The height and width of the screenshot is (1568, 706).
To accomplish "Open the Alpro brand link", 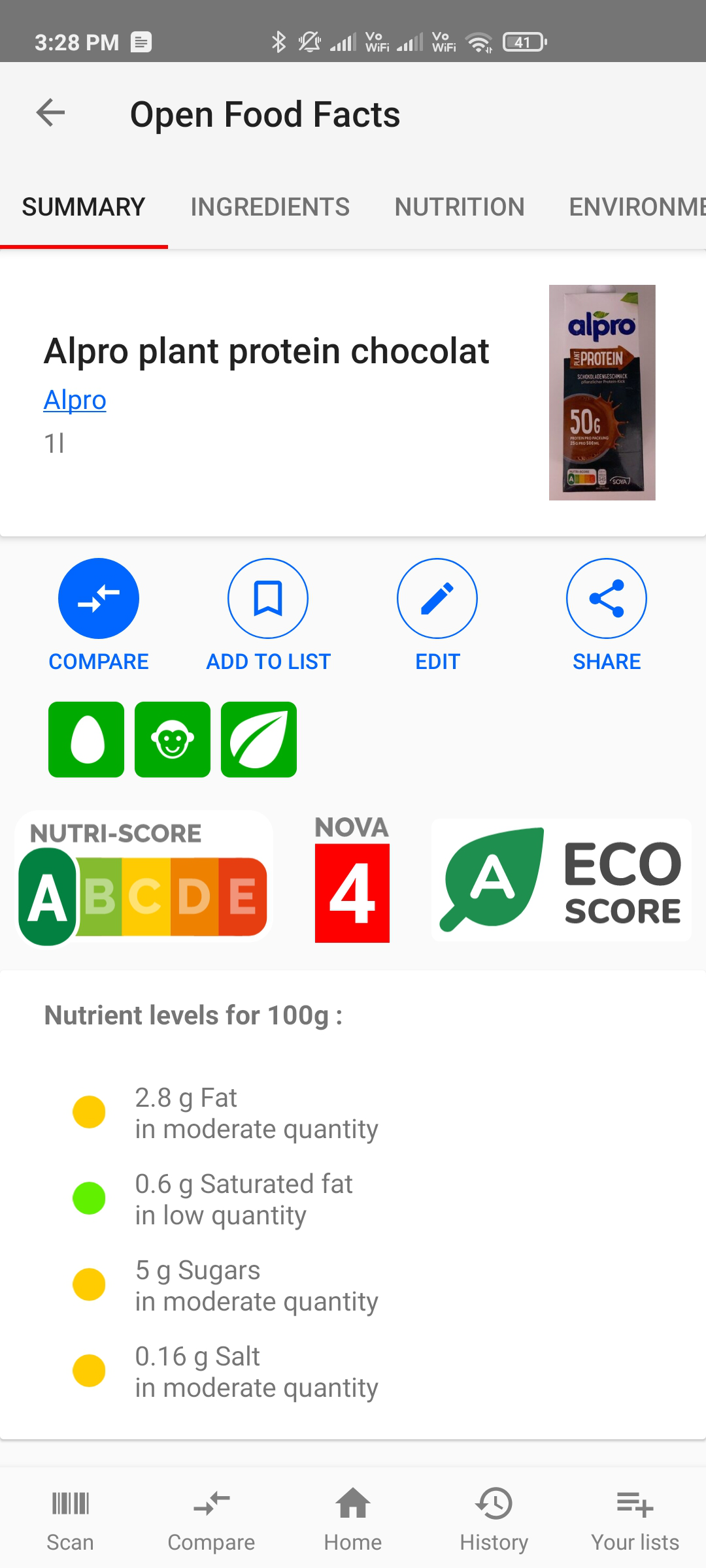I will pos(75,400).
